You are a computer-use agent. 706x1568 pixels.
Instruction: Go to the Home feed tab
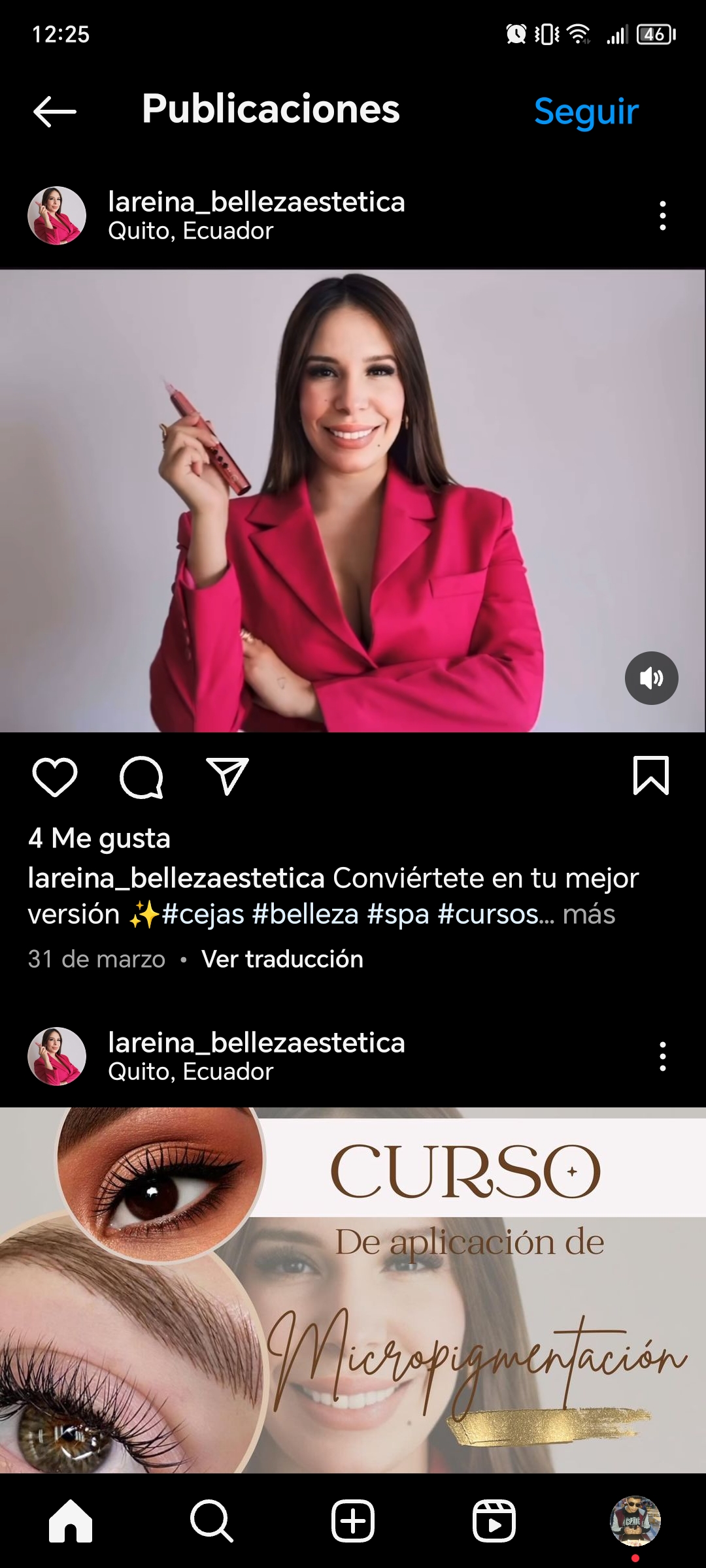[71, 1521]
